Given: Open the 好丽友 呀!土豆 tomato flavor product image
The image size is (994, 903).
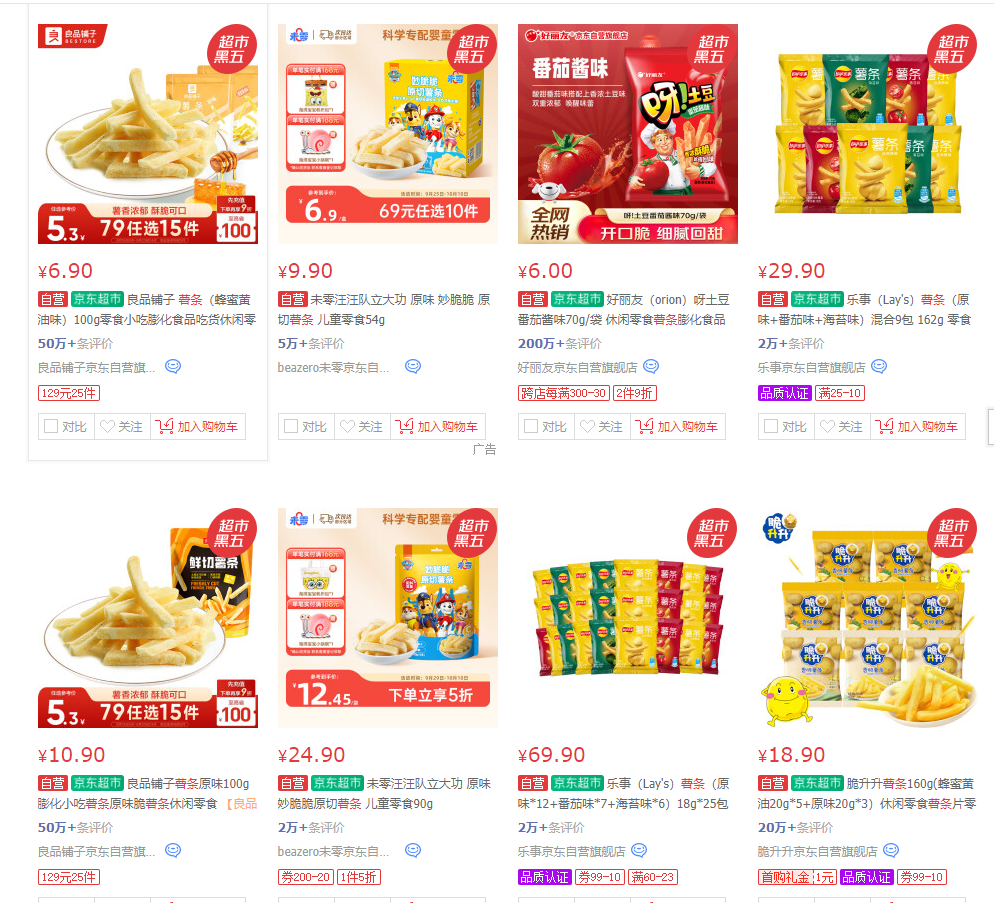Looking at the screenshot, I should point(627,133).
